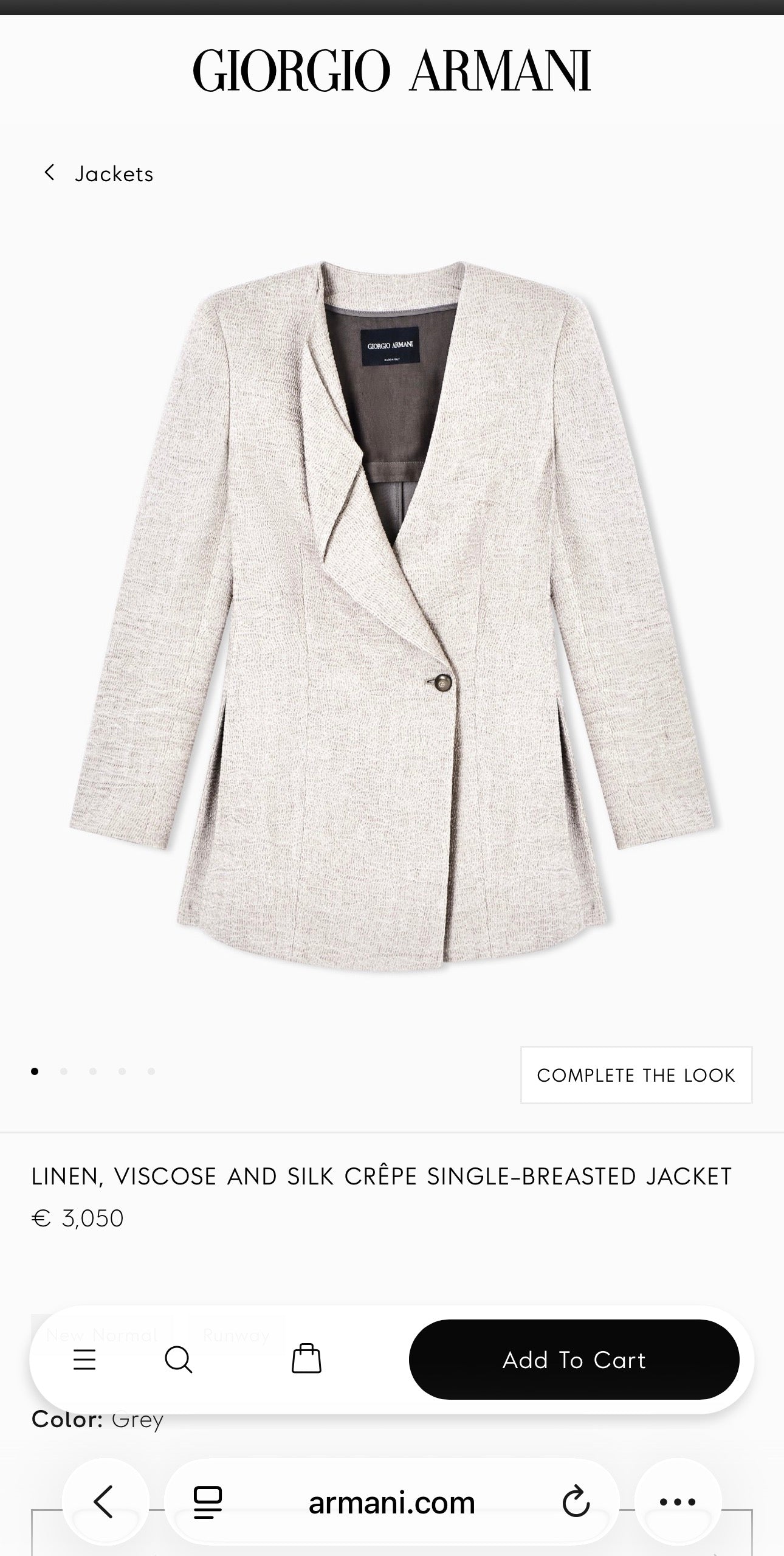Viewport: 784px width, 1556px height.
Task: Tap the Giorgio Armani header logo
Action: [x=392, y=71]
